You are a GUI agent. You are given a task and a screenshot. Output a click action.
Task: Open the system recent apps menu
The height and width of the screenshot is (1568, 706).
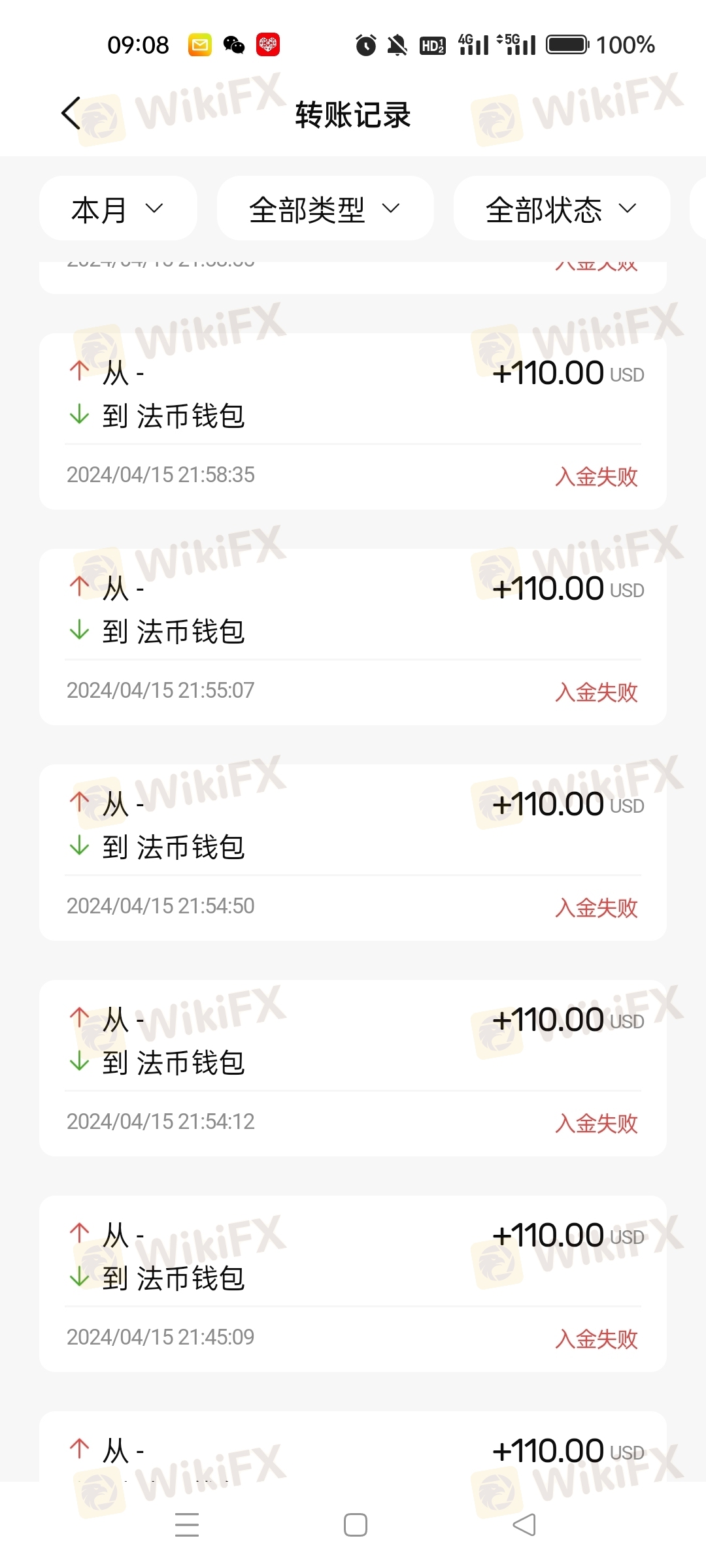[187, 1525]
